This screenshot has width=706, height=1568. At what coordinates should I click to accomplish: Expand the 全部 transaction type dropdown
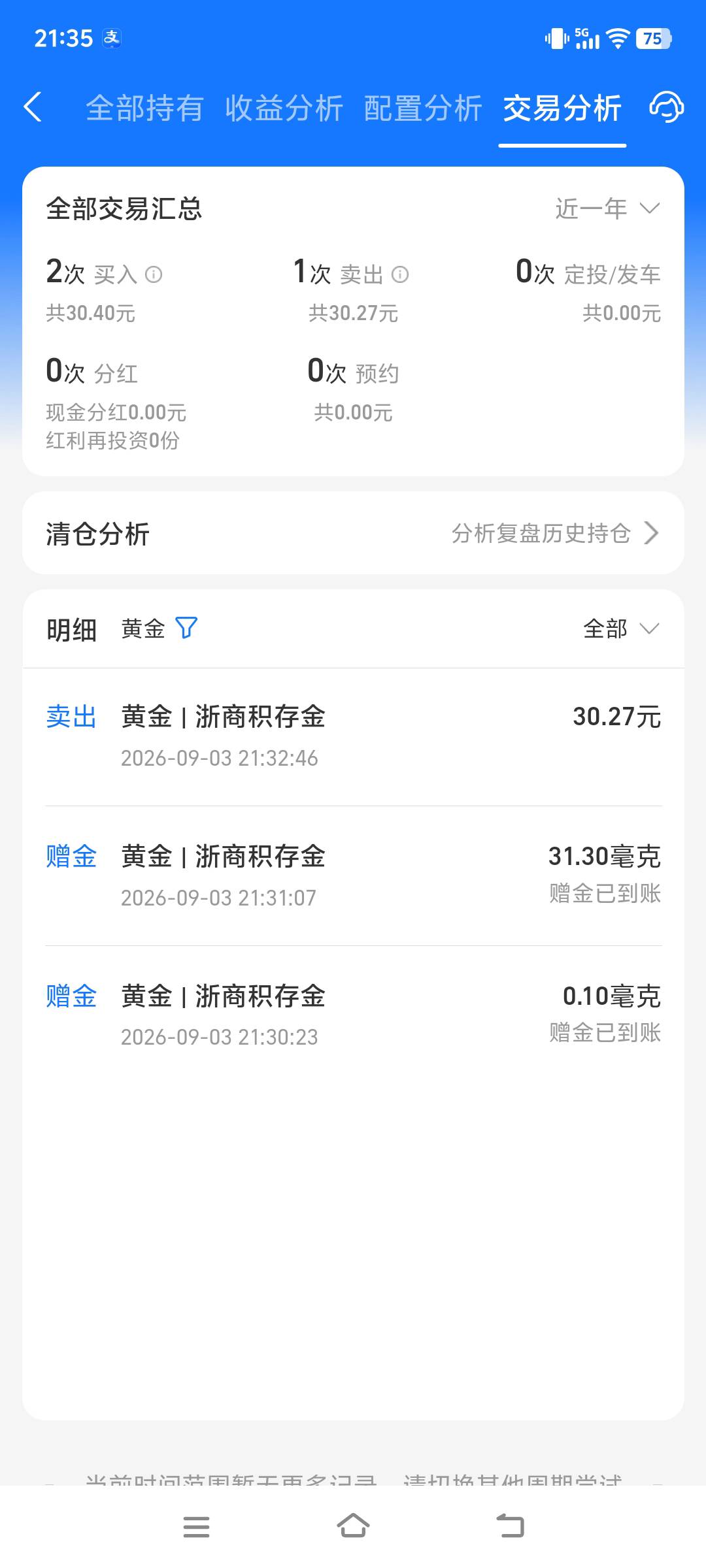[621, 629]
